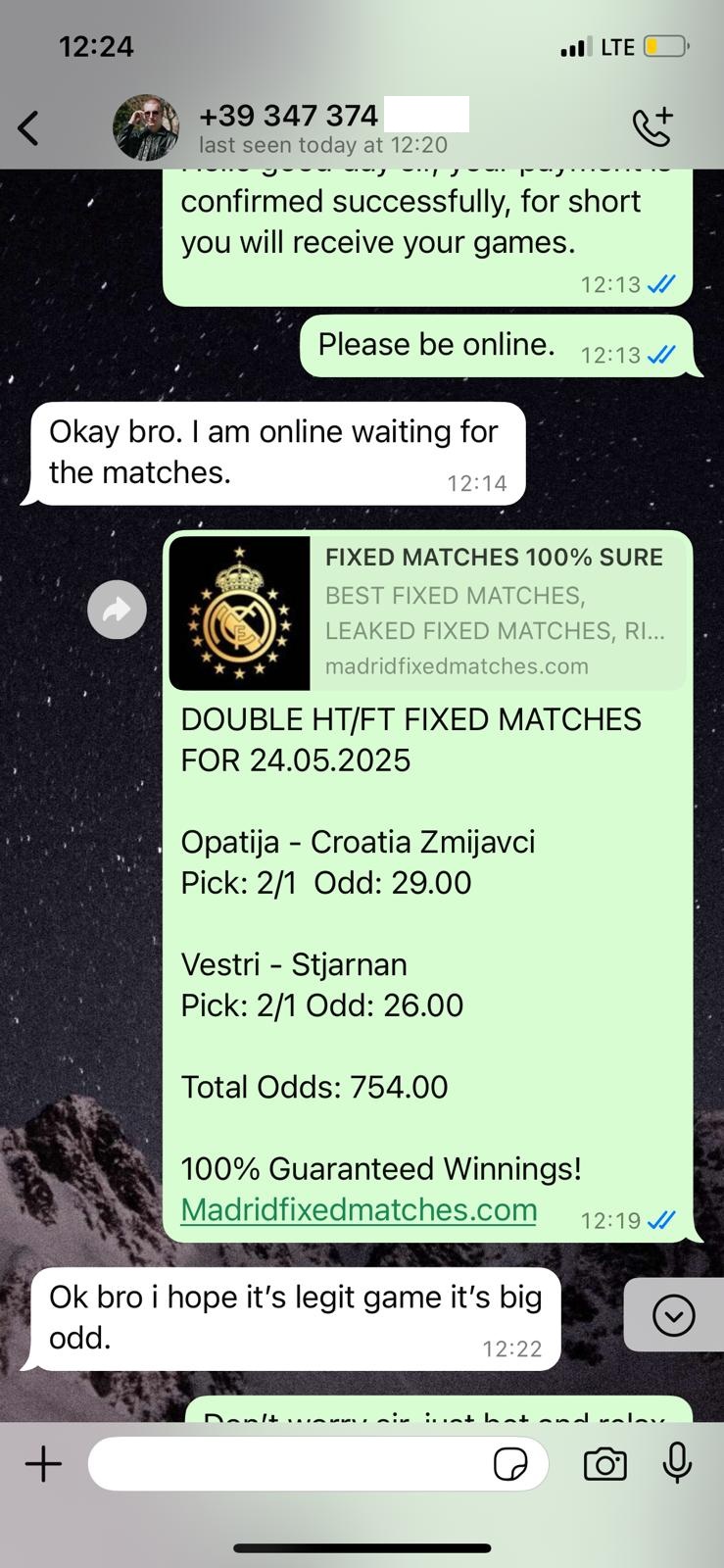Go back to the chat list
This screenshot has height=1568, width=724.
[28, 127]
